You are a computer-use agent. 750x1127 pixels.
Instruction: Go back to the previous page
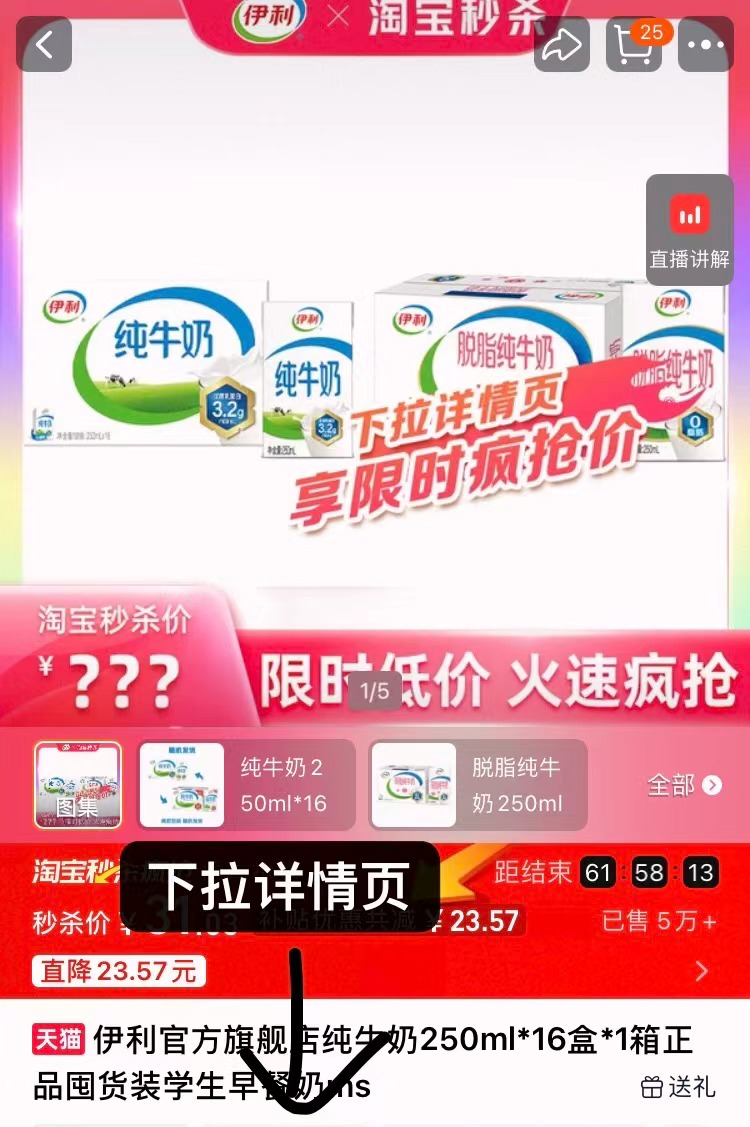pos(44,45)
